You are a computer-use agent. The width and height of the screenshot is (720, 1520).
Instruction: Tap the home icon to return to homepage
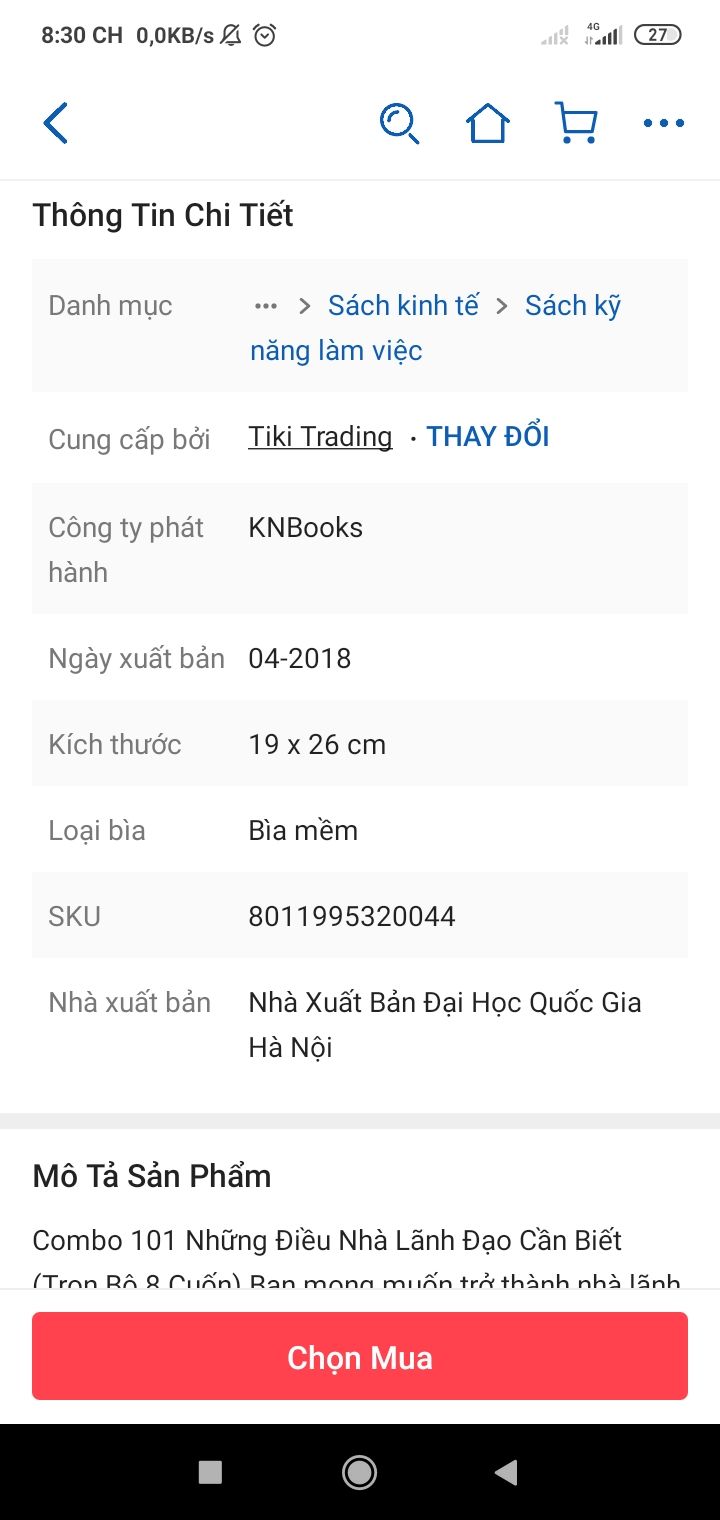click(x=487, y=122)
